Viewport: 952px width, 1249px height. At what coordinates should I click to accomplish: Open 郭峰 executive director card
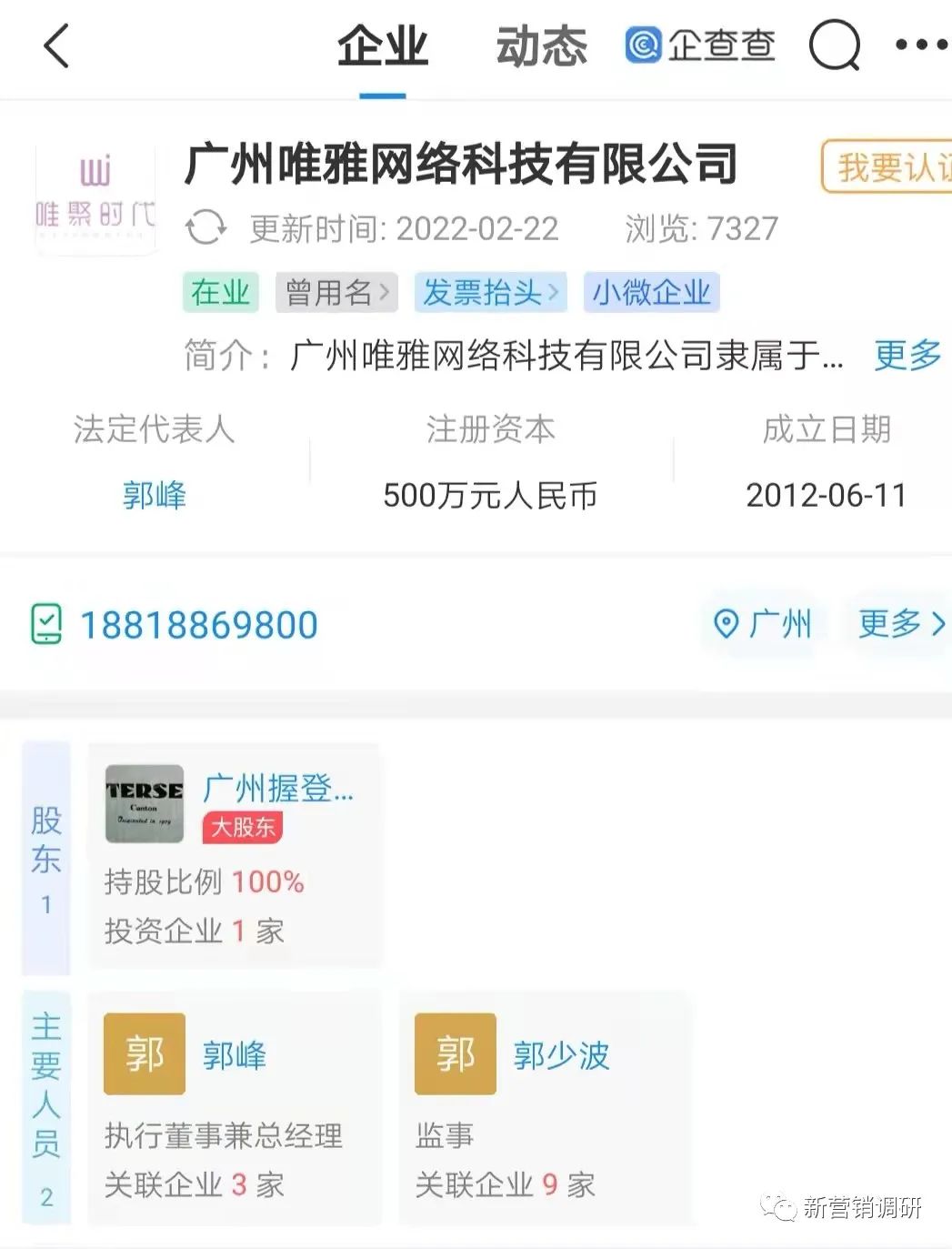tap(235, 1110)
